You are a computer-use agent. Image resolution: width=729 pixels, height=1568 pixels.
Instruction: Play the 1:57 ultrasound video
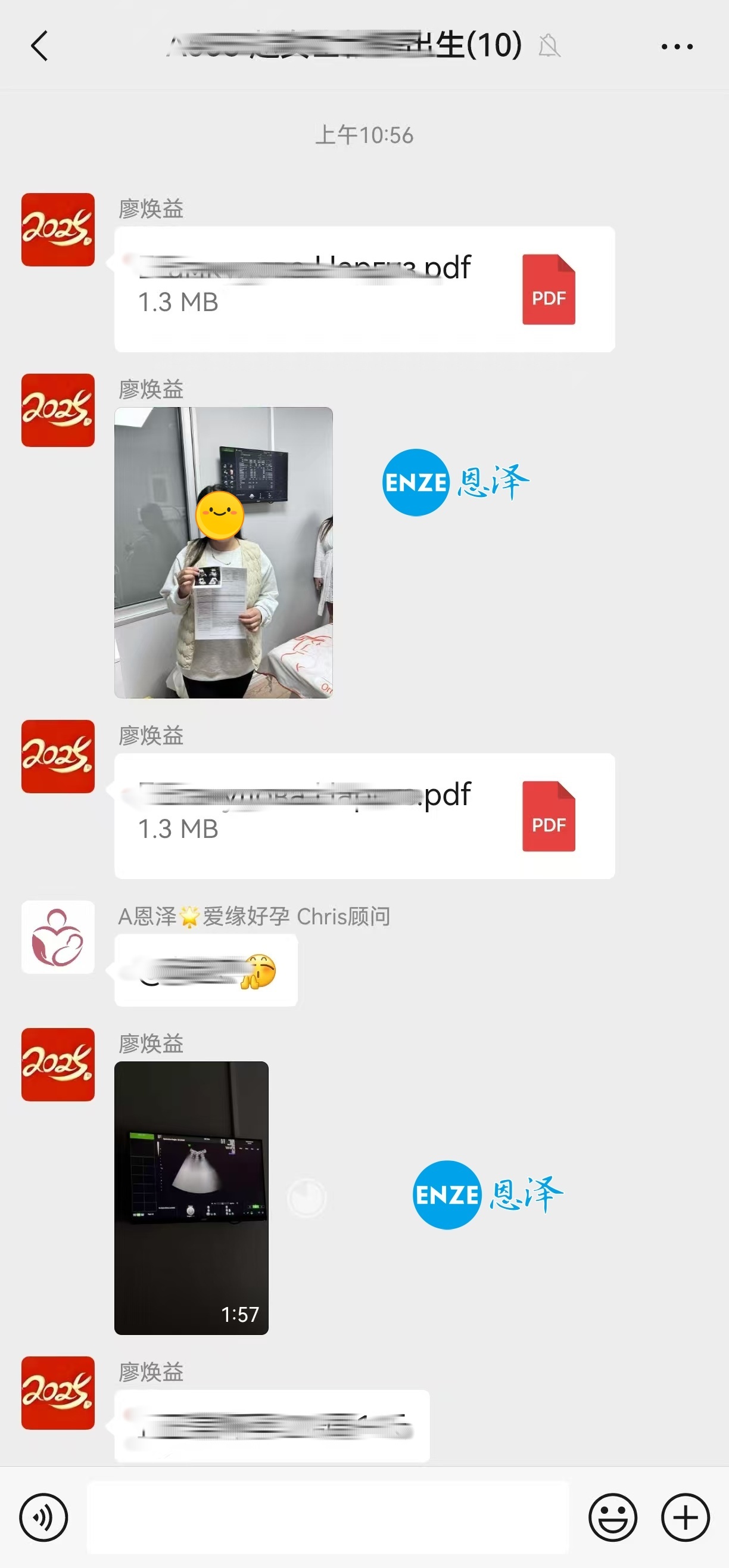pos(191,1197)
